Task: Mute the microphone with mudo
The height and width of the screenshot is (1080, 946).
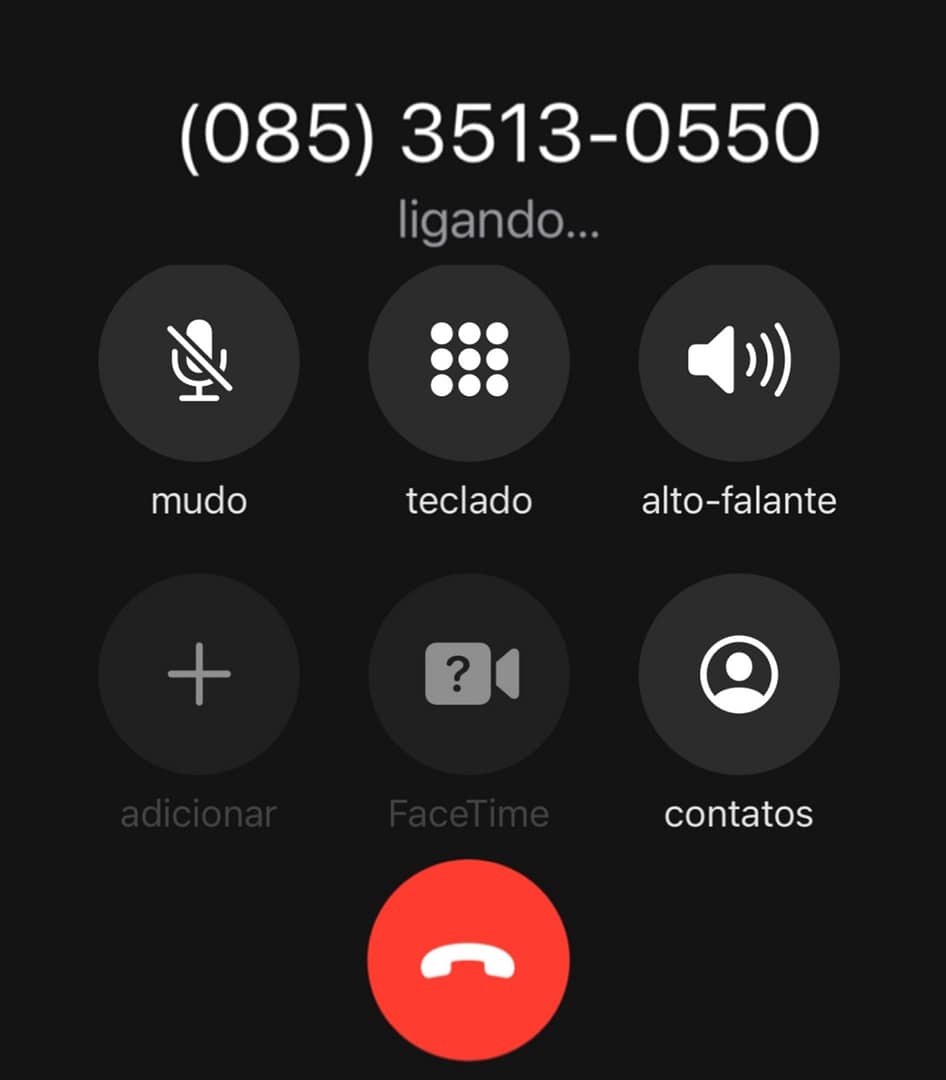Action: coord(198,361)
